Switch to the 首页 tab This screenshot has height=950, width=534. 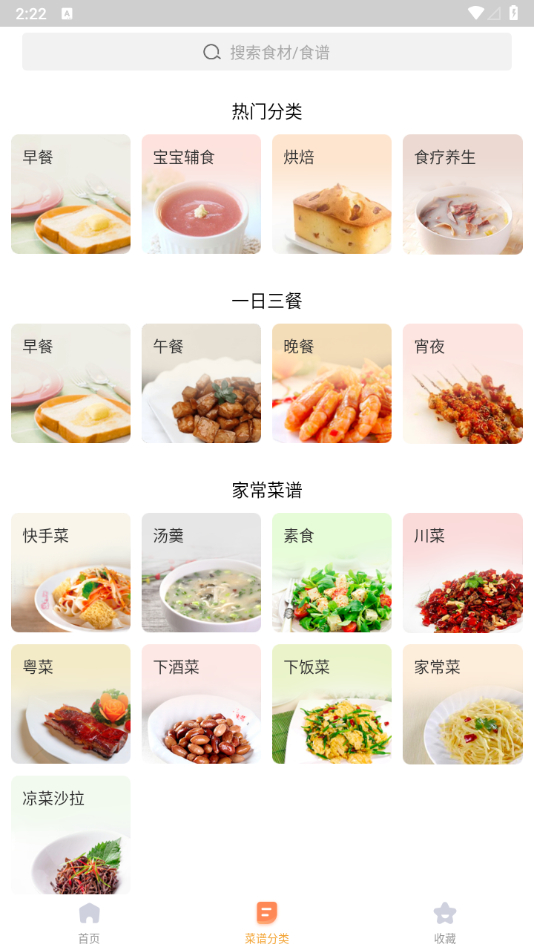(x=89, y=923)
